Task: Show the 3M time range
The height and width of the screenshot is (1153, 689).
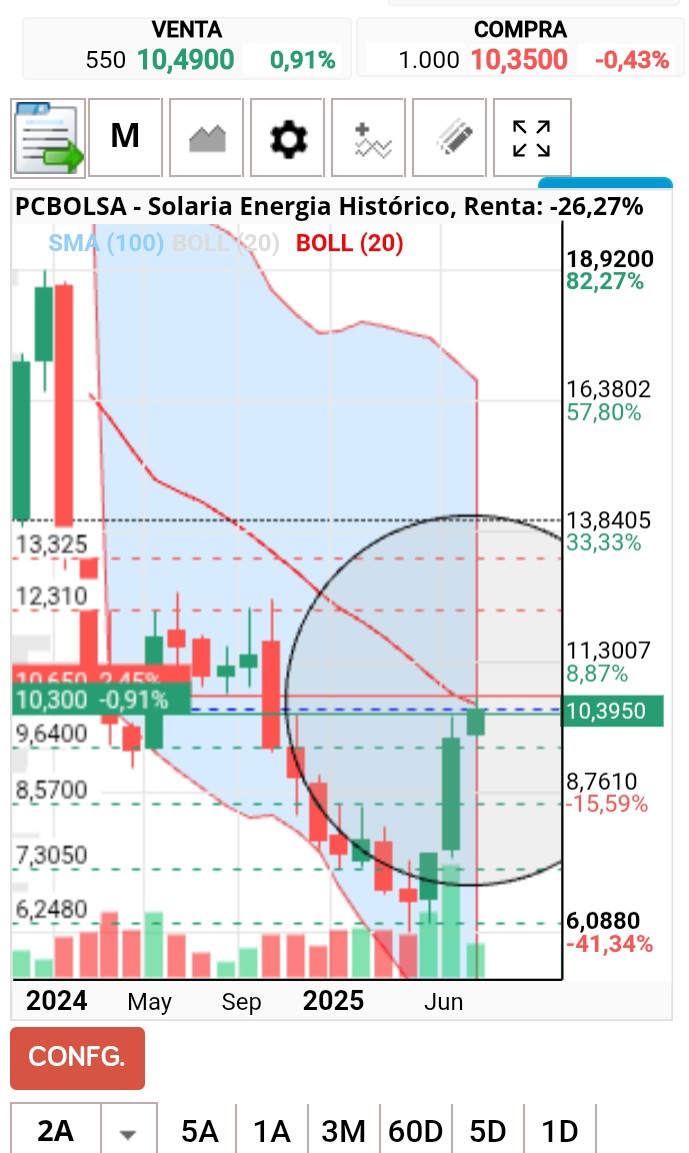Action: (x=343, y=1131)
